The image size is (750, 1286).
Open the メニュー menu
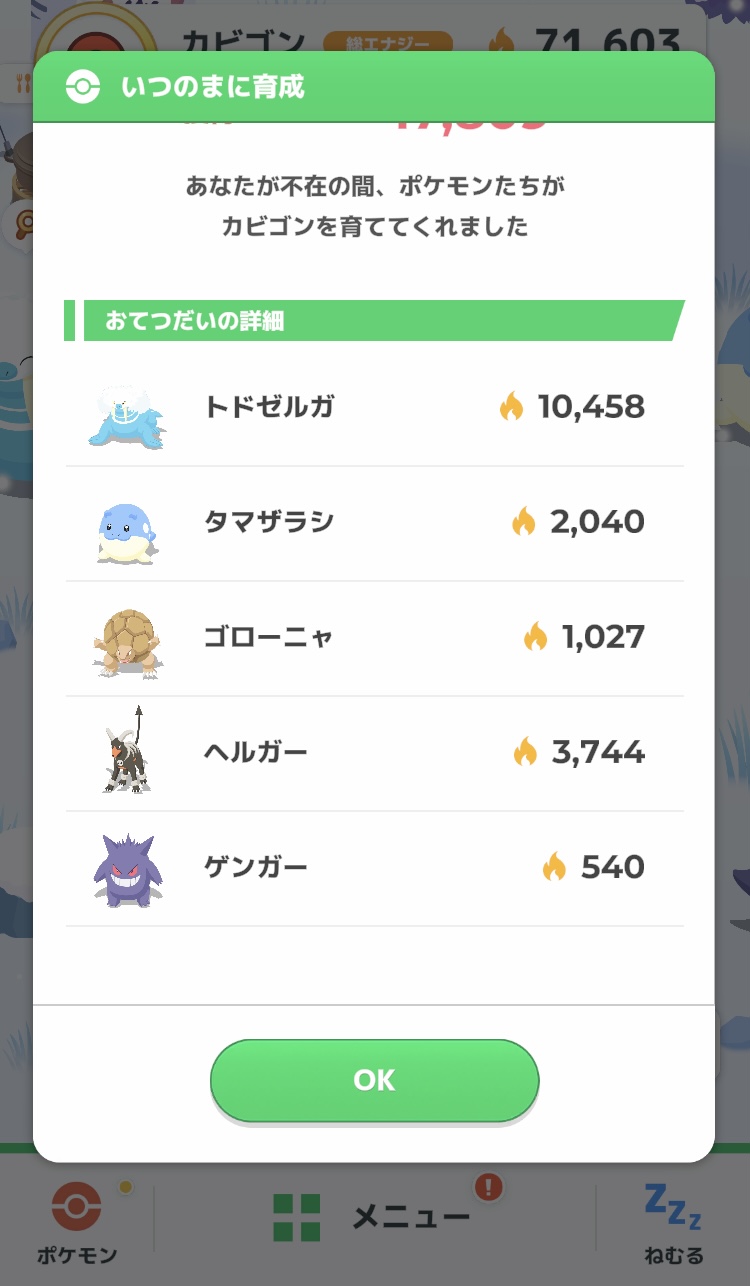[374, 1217]
